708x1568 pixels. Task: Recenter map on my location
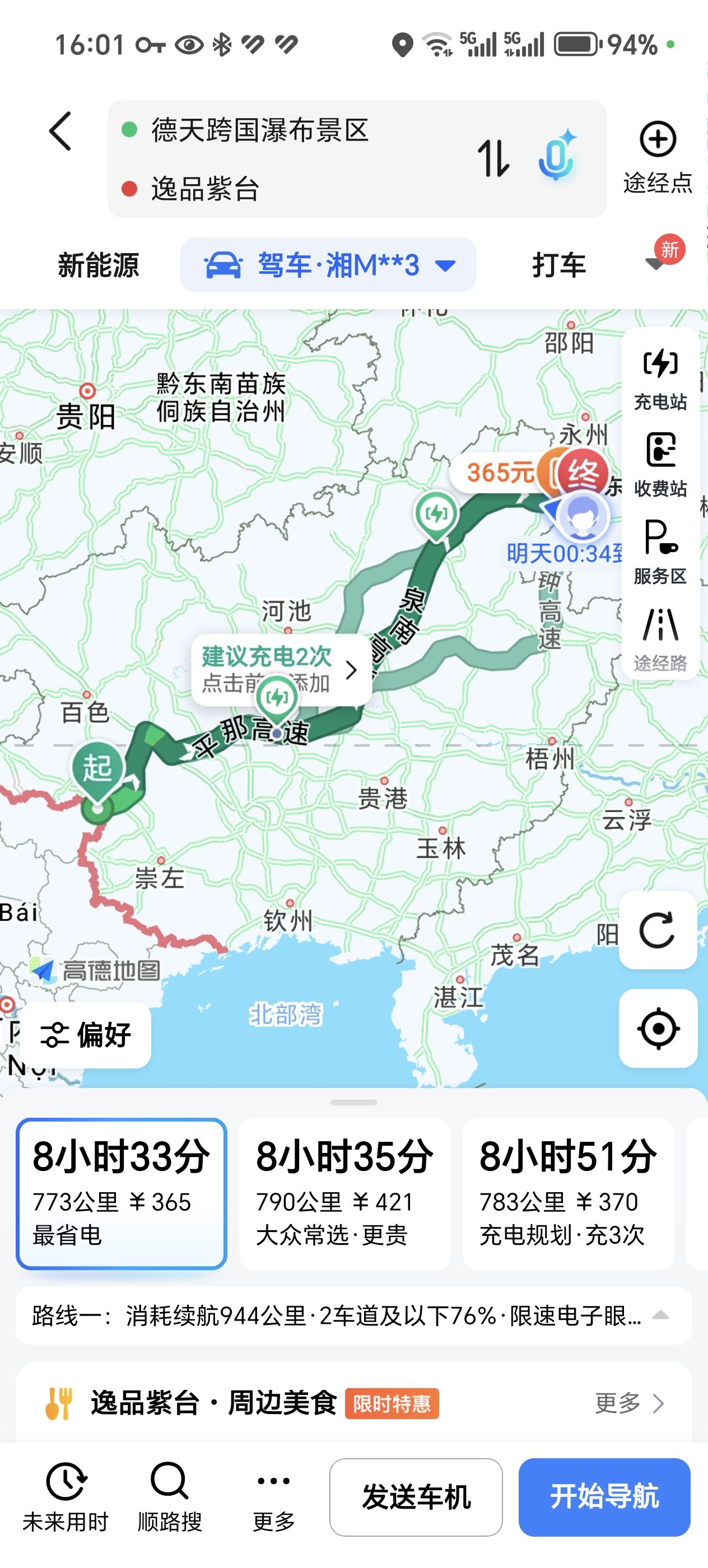[658, 1028]
